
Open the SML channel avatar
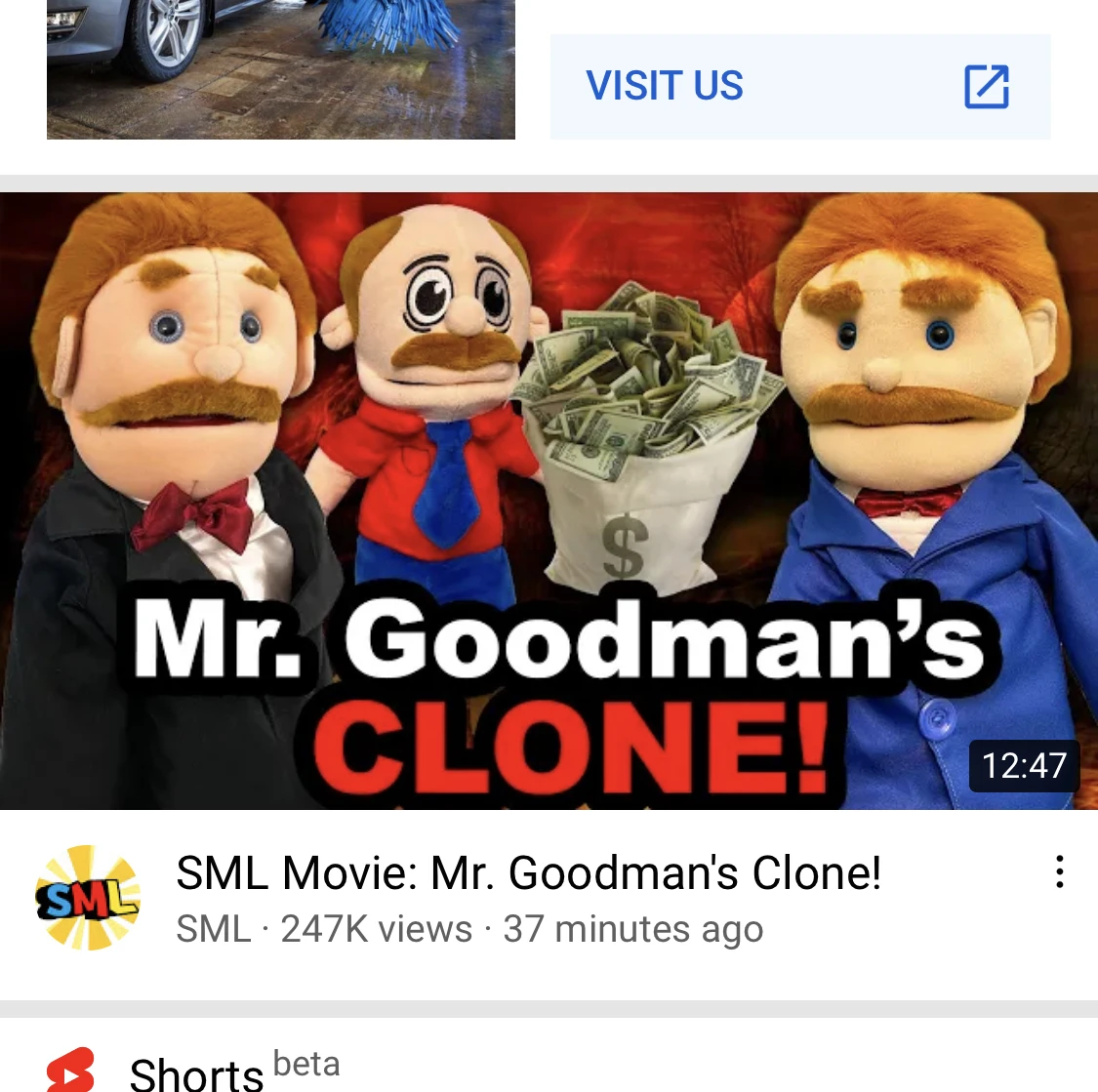tap(88, 898)
